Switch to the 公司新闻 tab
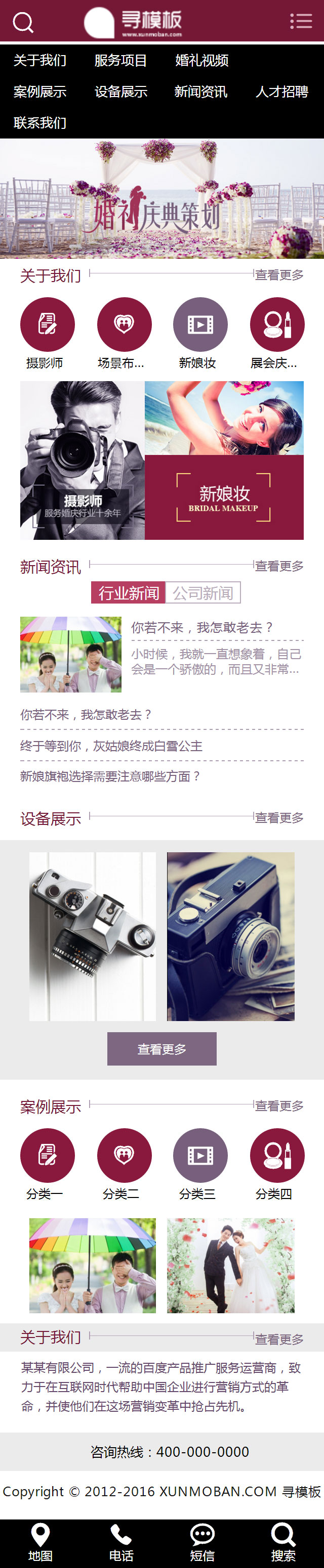 pos(203,592)
